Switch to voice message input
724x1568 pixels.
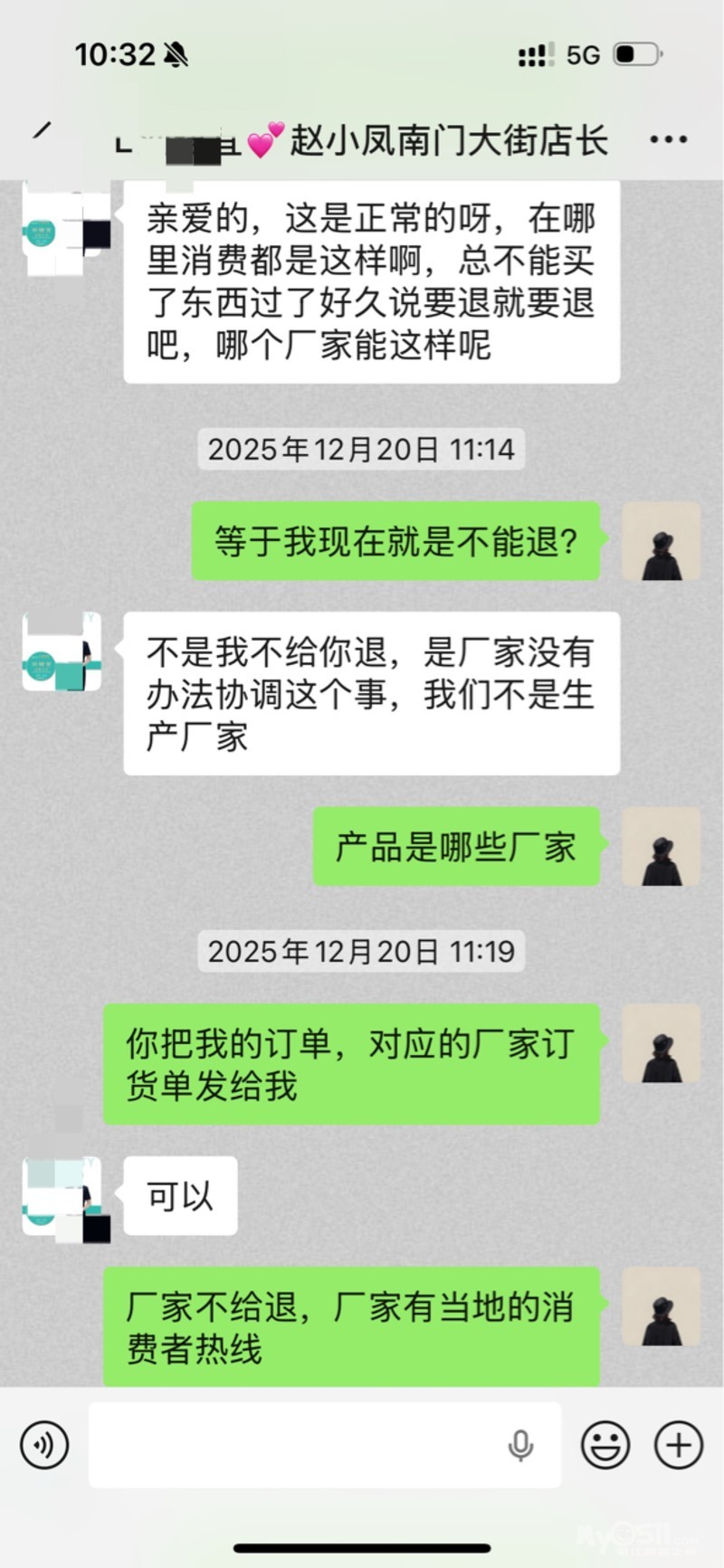[x=43, y=1444]
